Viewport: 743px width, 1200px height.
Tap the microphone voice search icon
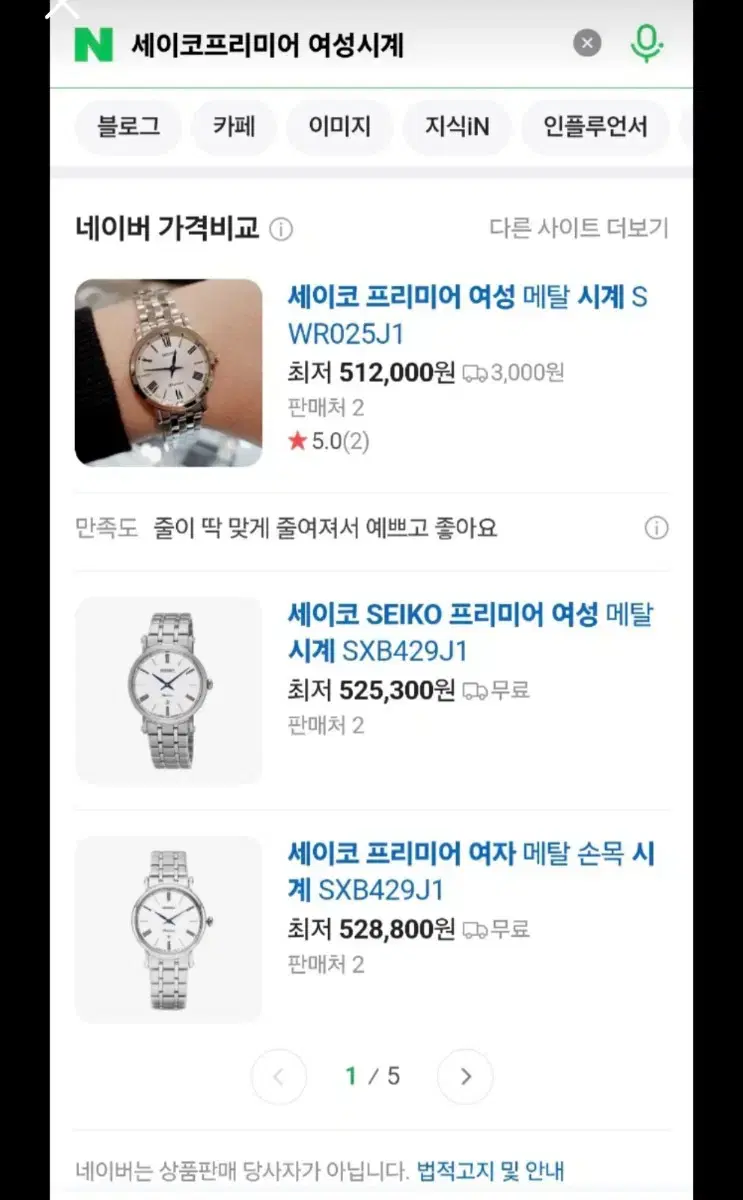coord(646,43)
